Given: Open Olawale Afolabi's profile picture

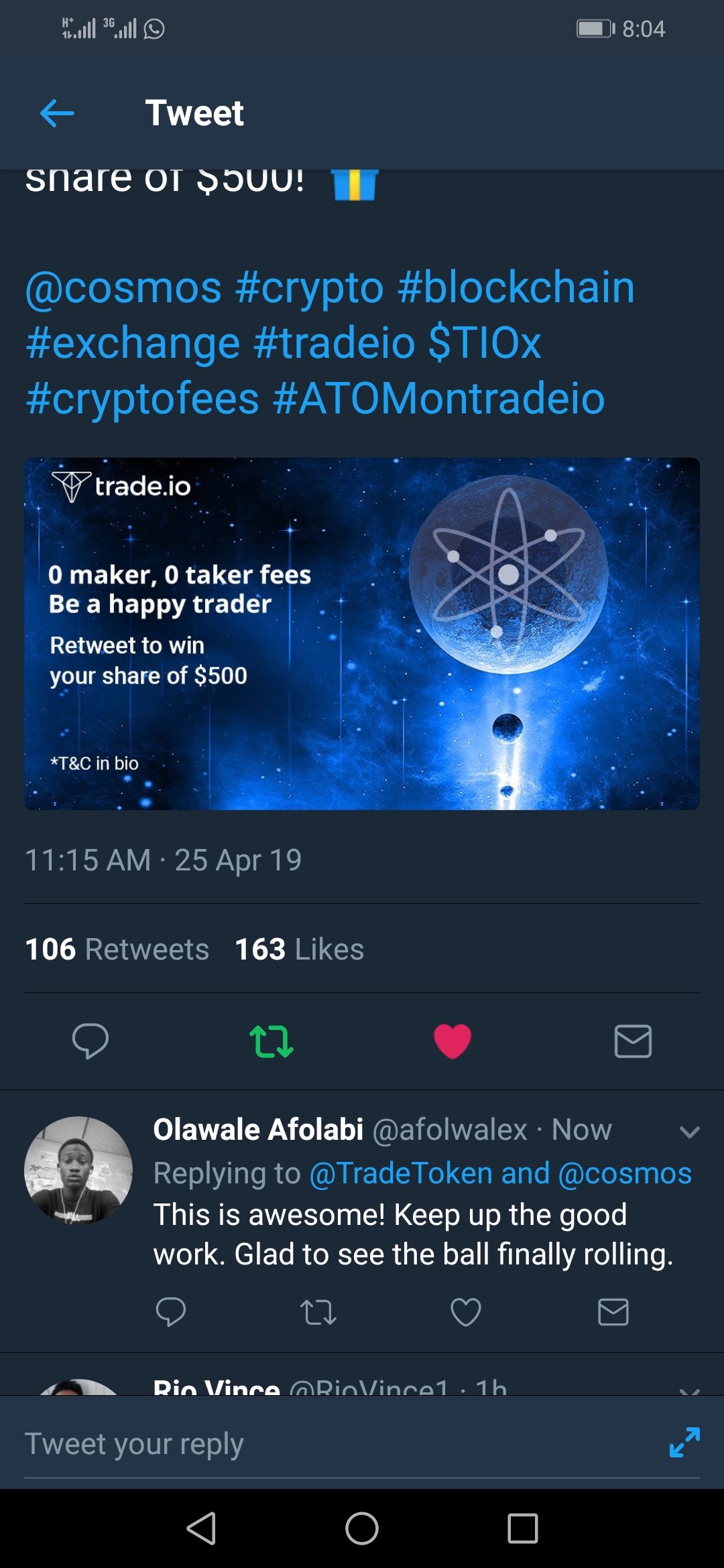Looking at the screenshot, I should click(78, 1171).
